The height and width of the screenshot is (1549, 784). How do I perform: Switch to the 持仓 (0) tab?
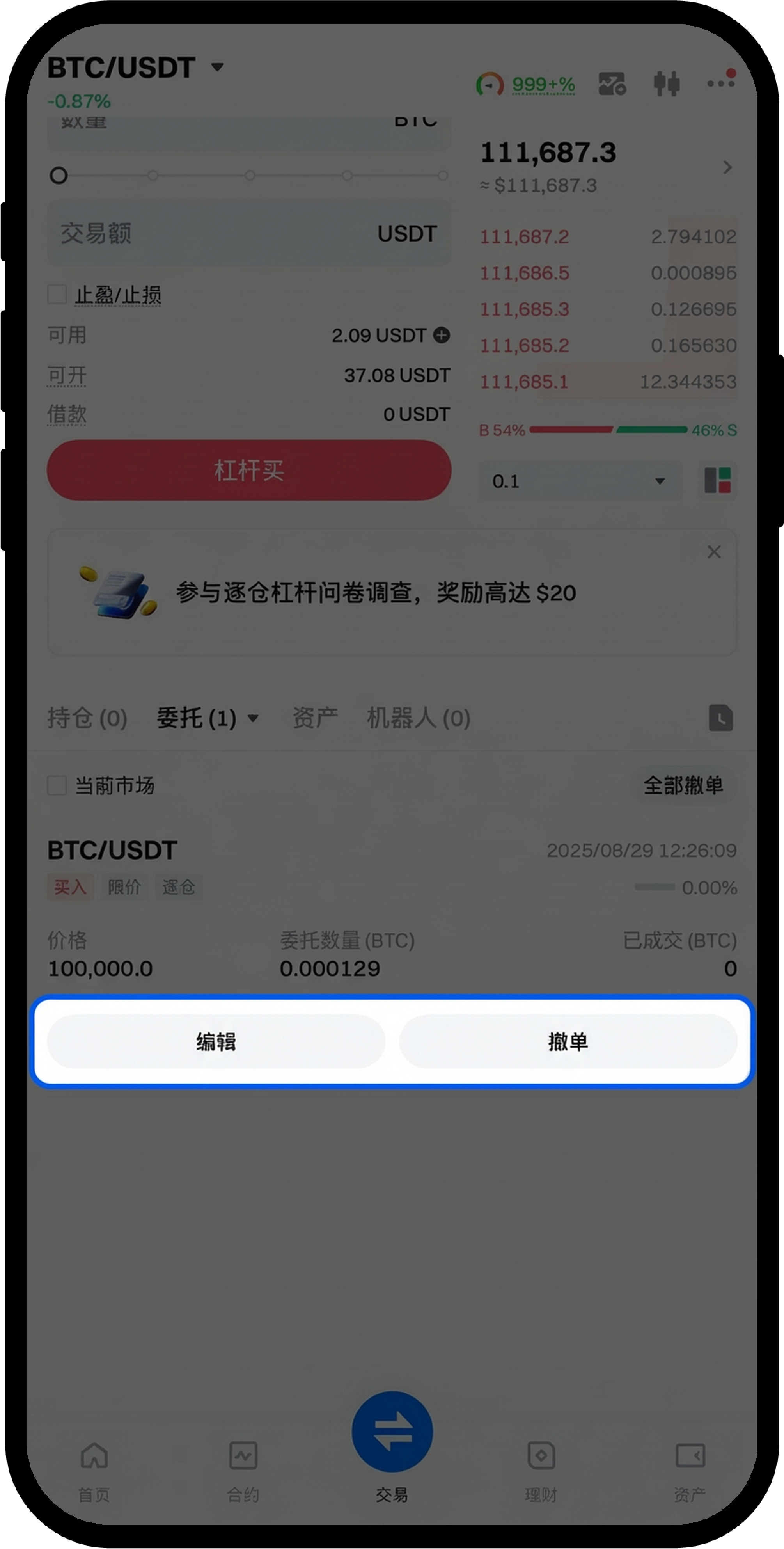click(87, 718)
